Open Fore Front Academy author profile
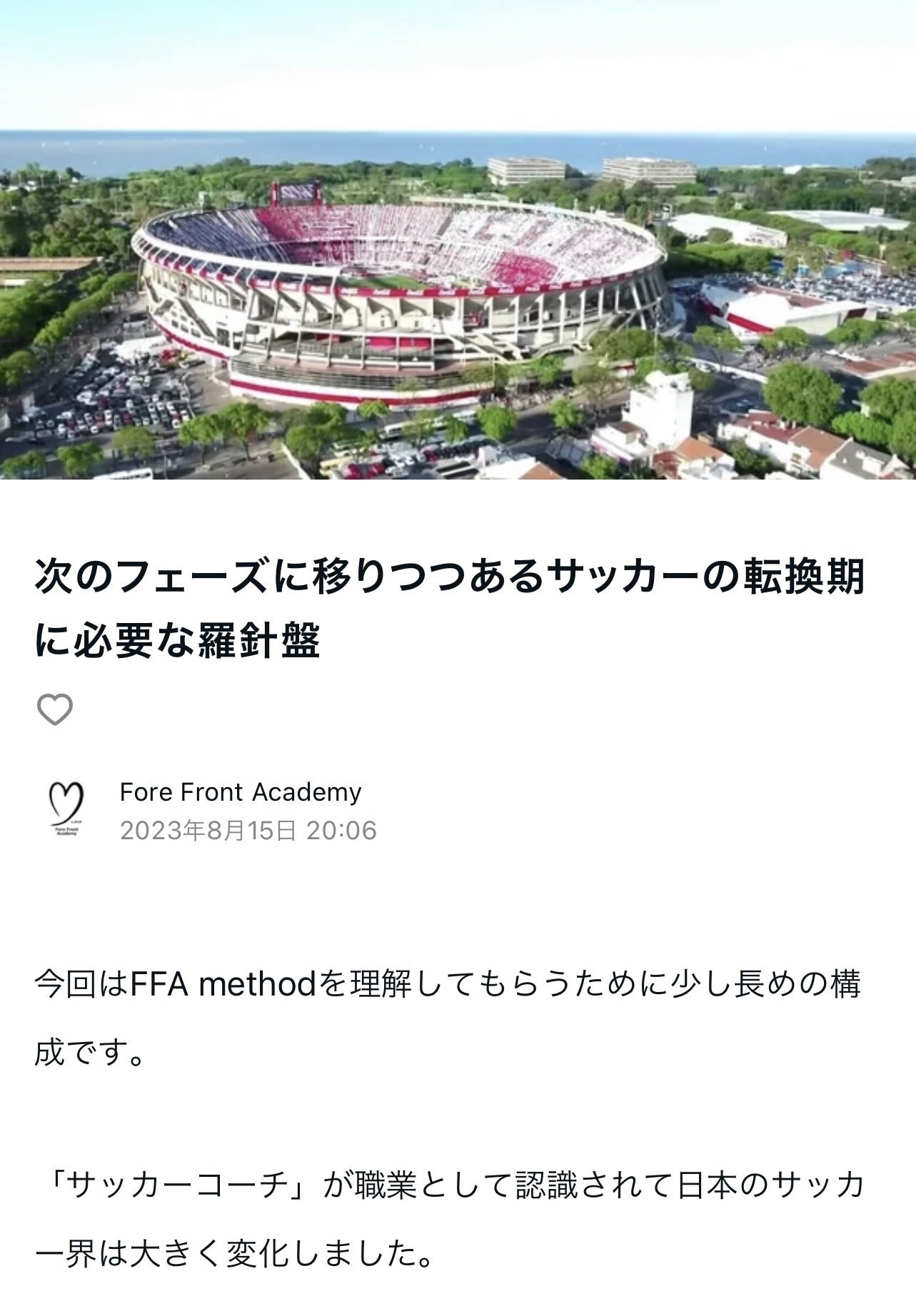Image resolution: width=916 pixels, height=1316 pixels. pyautogui.click(x=241, y=792)
